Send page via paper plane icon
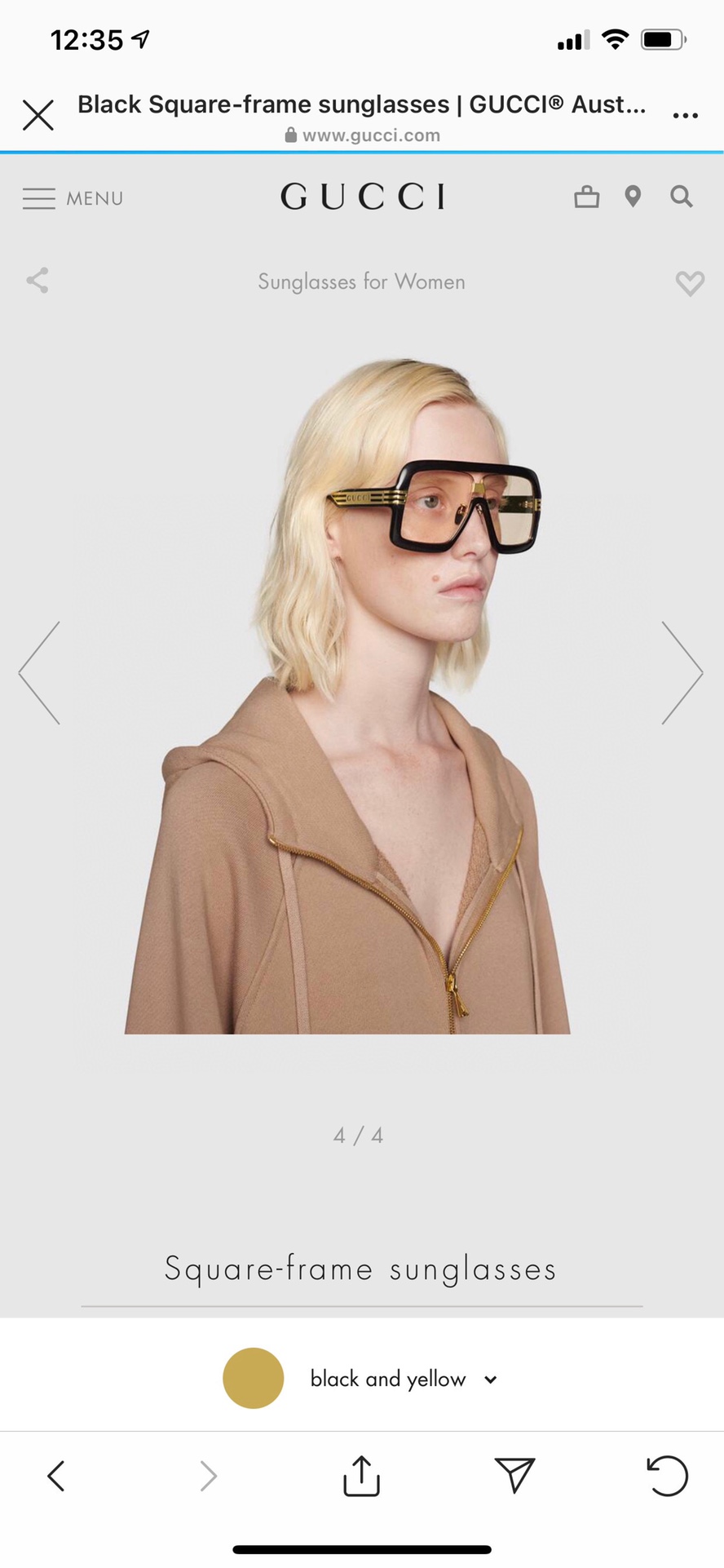 [x=514, y=1475]
